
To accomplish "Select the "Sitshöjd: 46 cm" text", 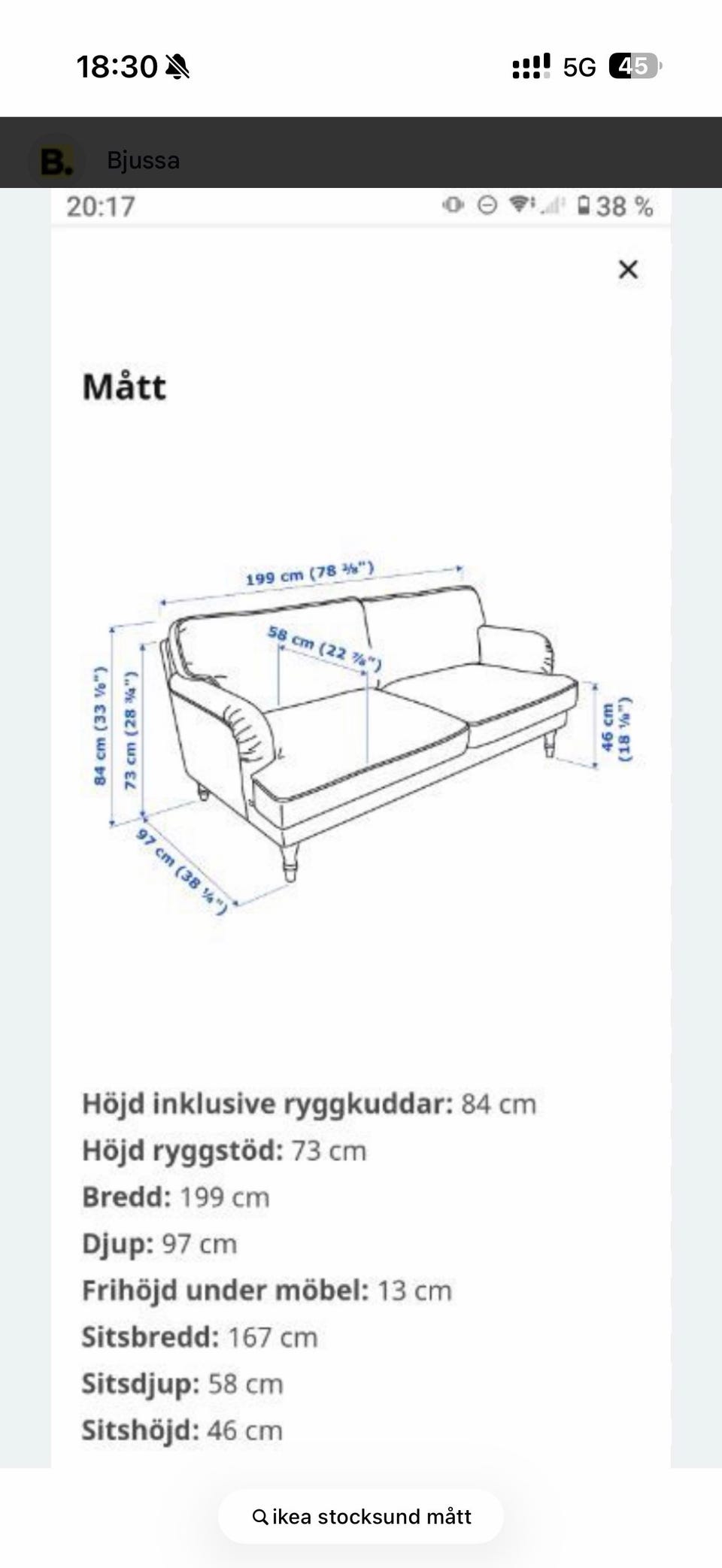I will (180, 1430).
